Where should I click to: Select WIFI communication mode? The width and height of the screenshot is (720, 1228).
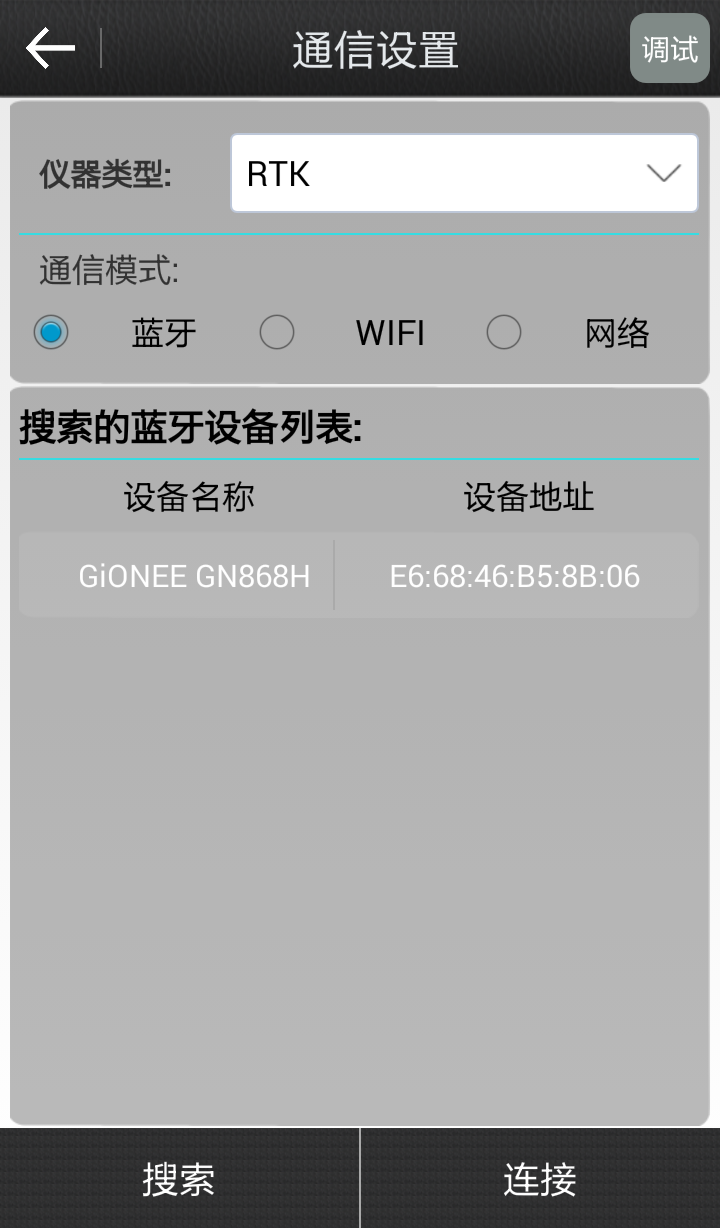(x=277, y=332)
